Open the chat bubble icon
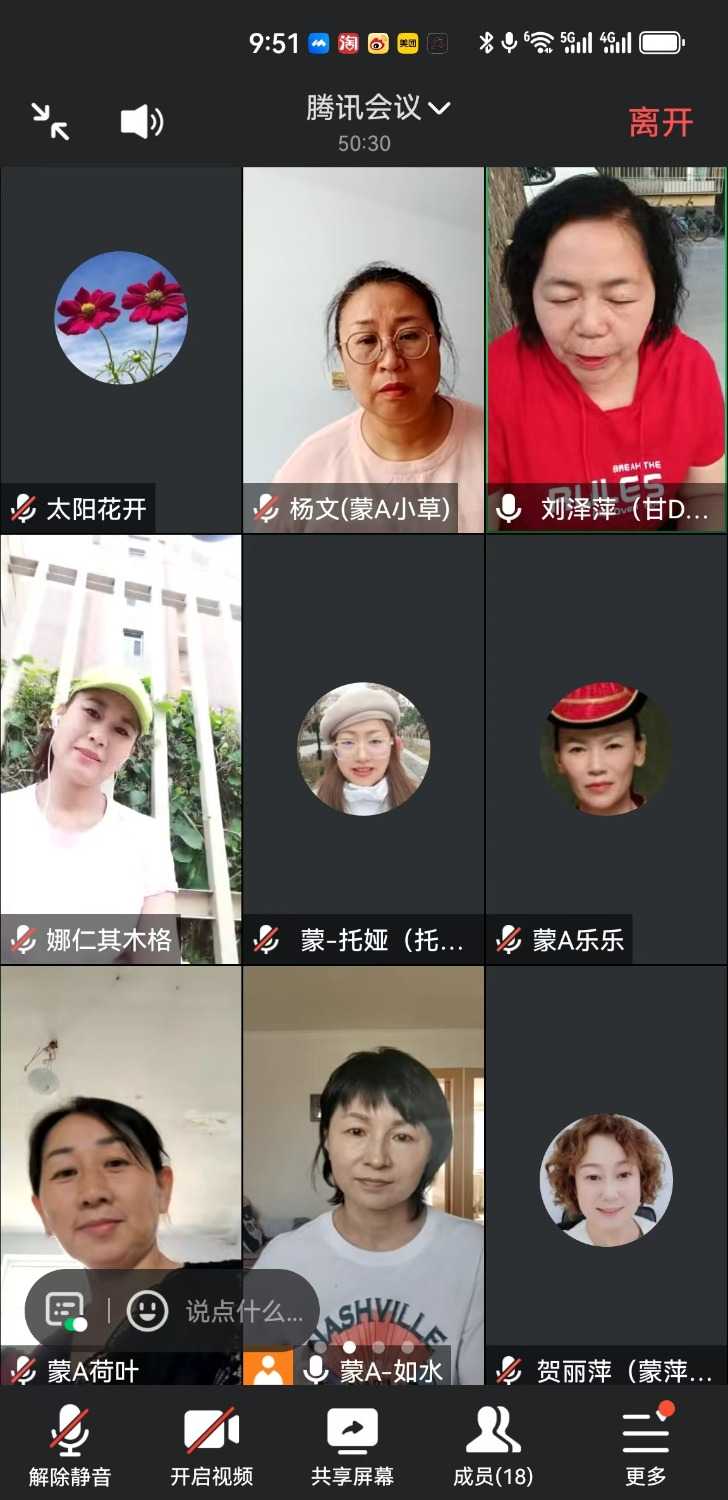This screenshot has height=1500, width=728. [x=66, y=1310]
